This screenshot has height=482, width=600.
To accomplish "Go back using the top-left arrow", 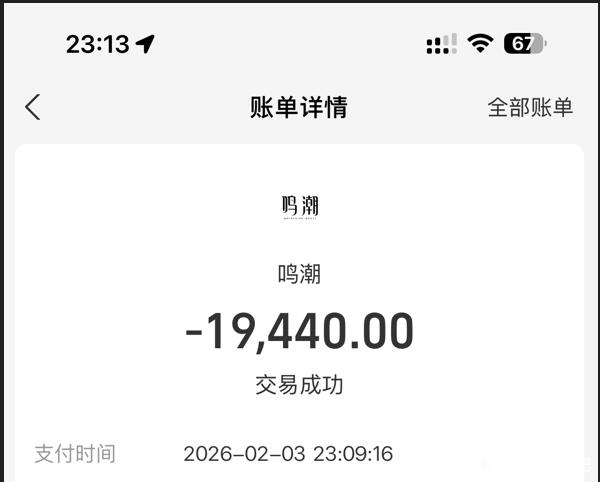I will [33, 107].
